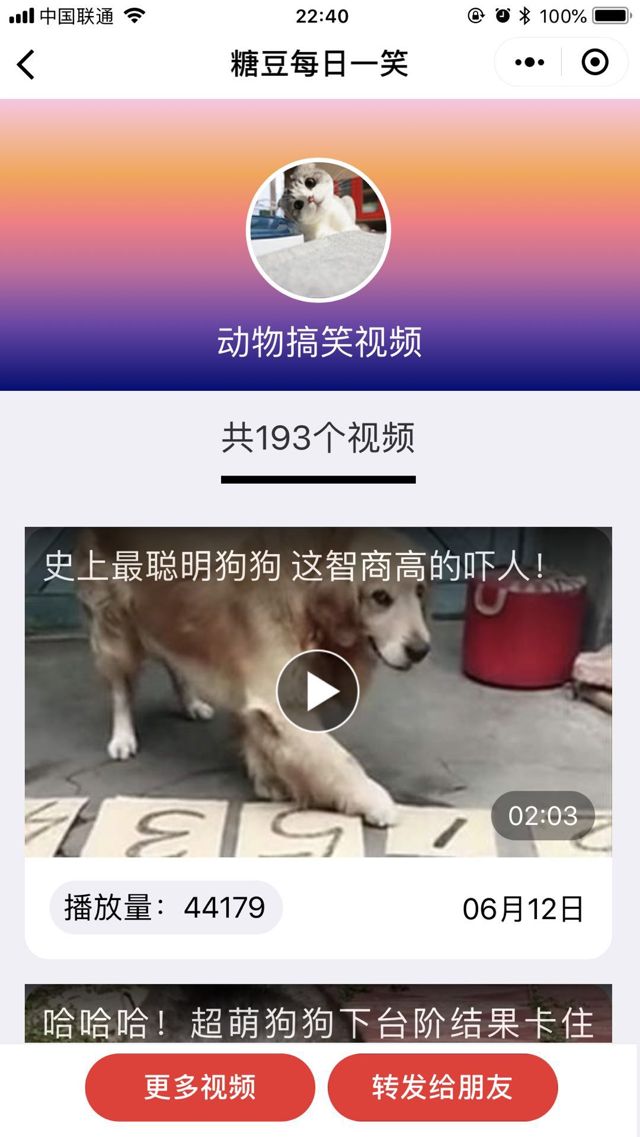Tap the 更多视频 button
640x1137 pixels.
coord(200,1088)
